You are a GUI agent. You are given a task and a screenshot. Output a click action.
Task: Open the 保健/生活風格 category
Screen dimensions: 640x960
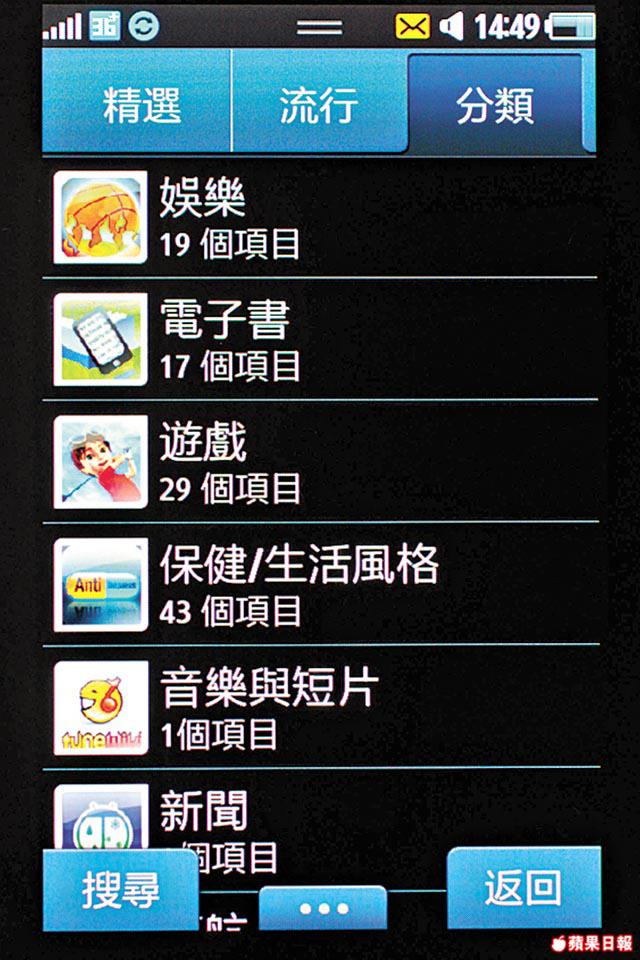(x=320, y=584)
